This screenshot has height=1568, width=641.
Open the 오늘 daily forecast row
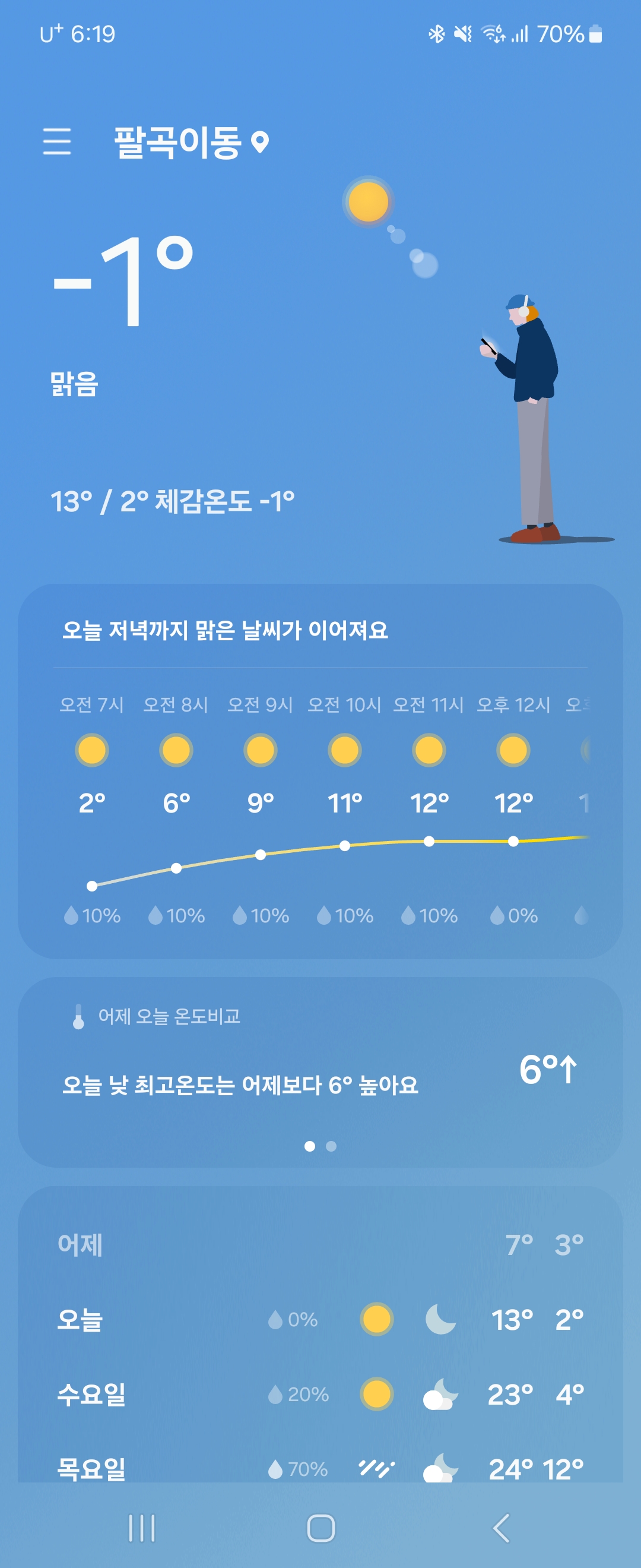[x=320, y=1320]
